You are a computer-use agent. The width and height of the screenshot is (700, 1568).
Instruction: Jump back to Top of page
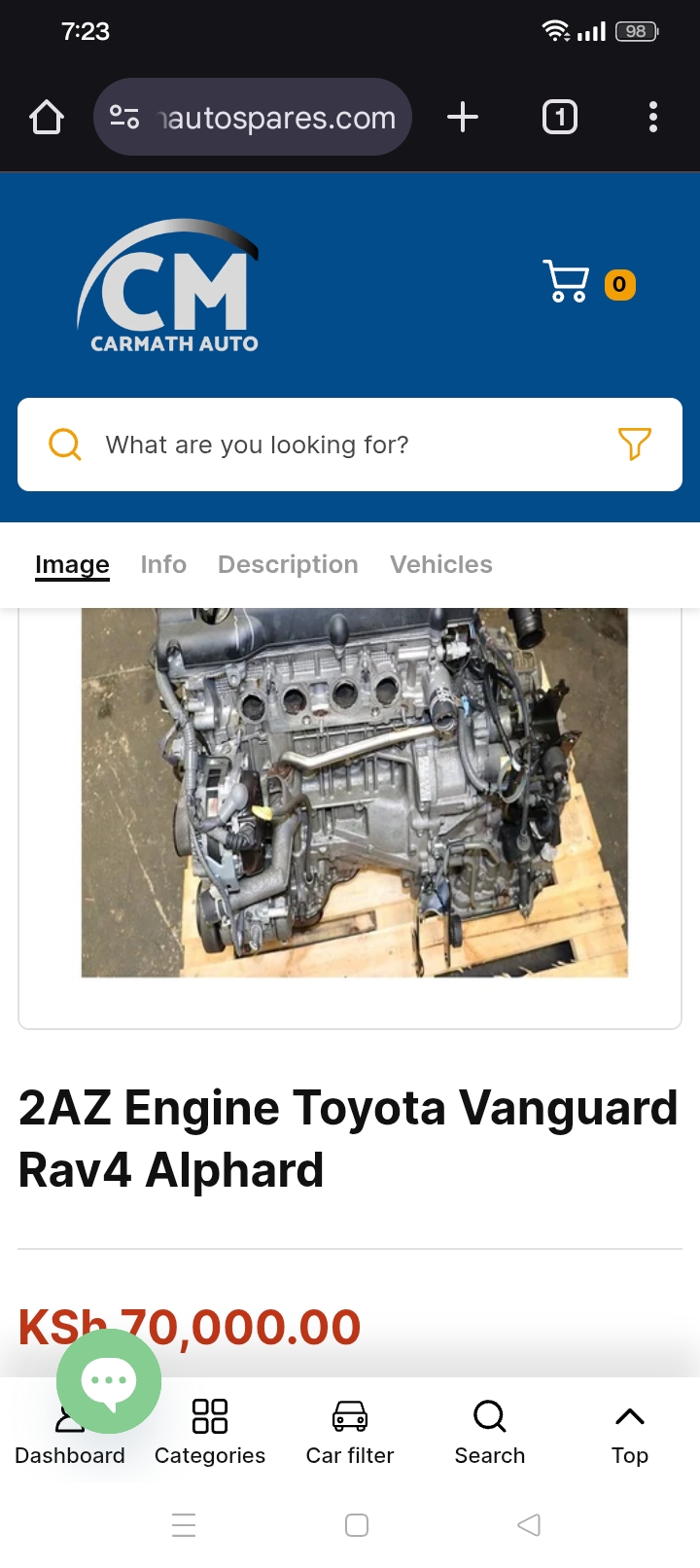pyautogui.click(x=629, y=1430)
